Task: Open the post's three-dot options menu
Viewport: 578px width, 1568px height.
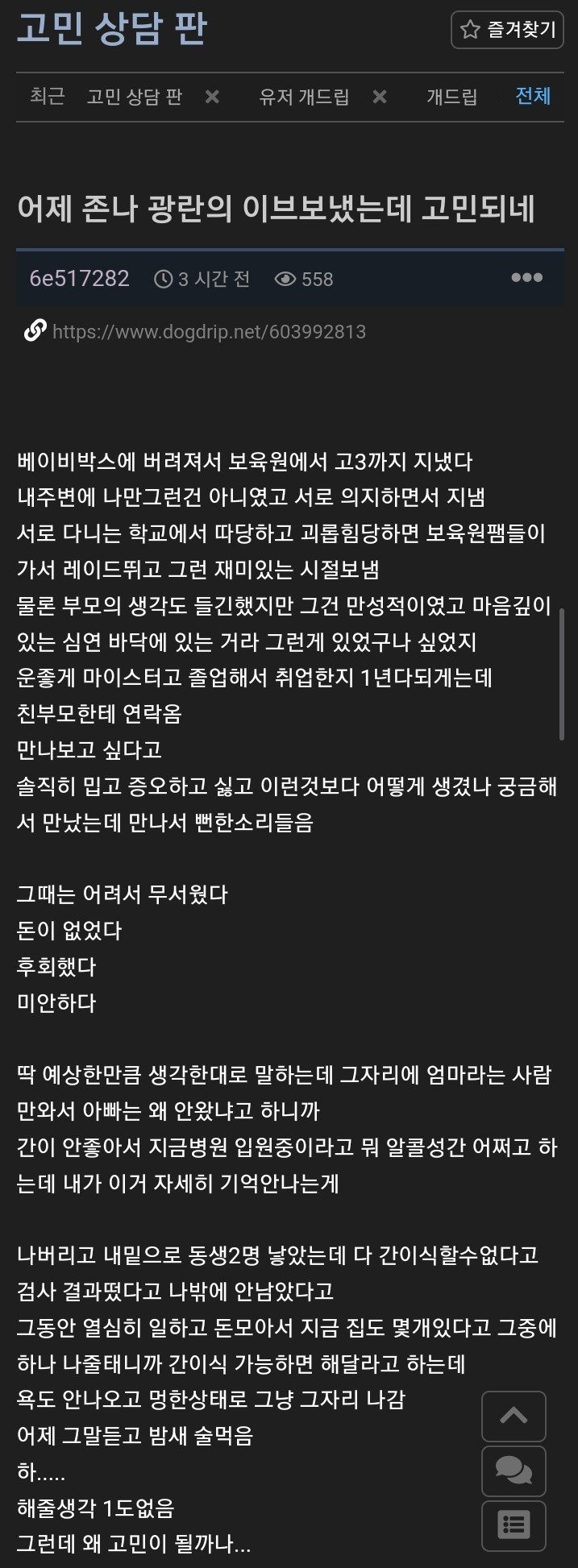Action: (x=526, y=278)
